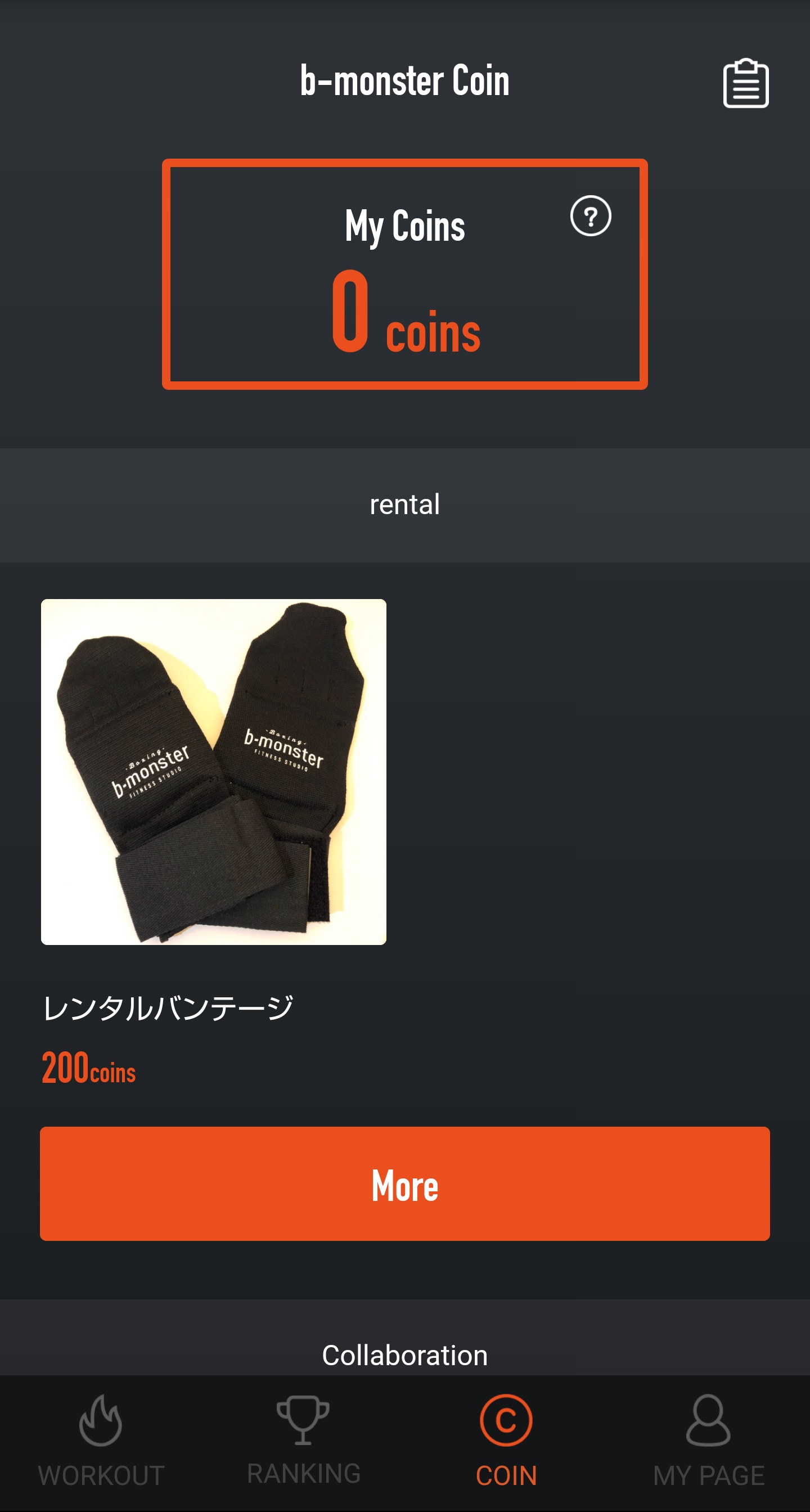
Task: Tap the My Coins help question mark
Action: click(591, 216)
